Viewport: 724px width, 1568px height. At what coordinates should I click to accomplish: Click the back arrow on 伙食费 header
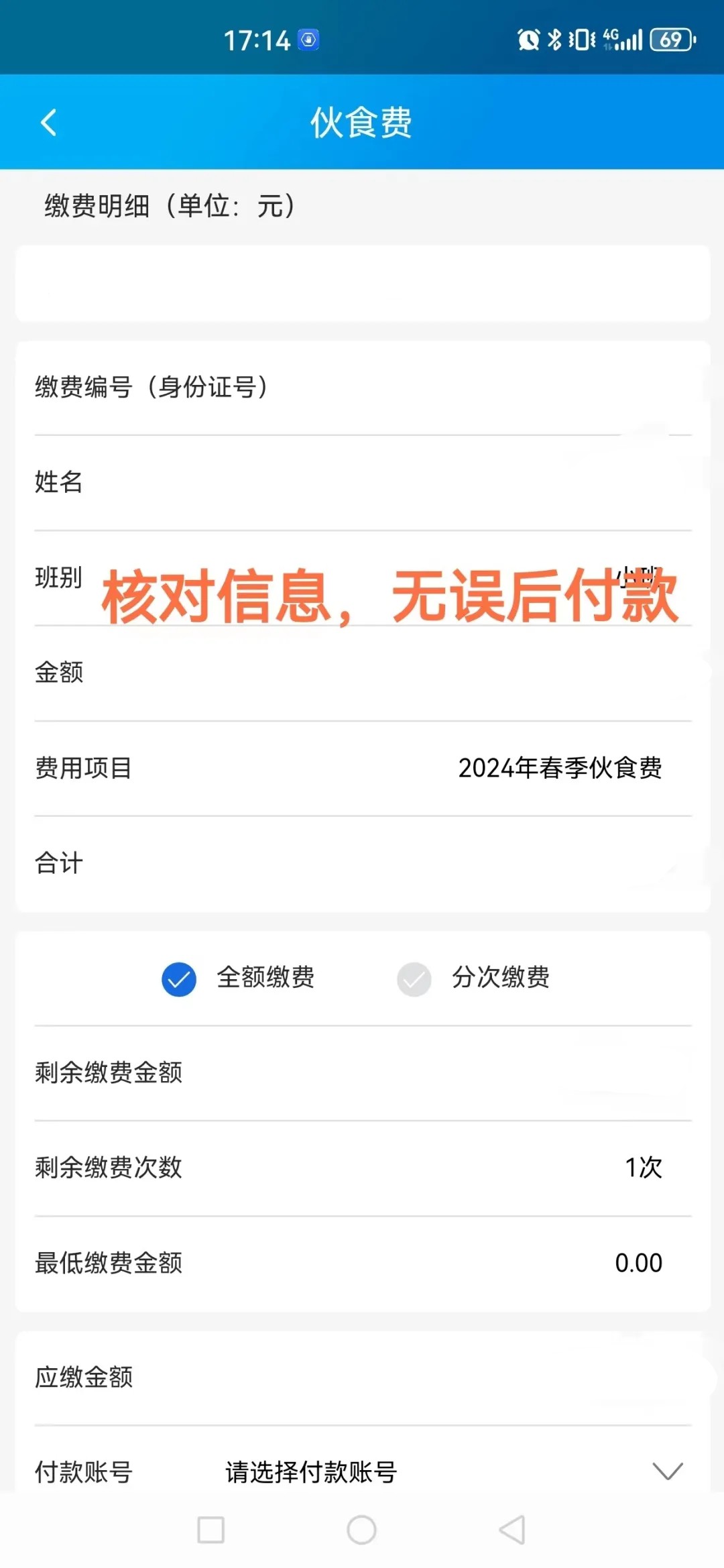[x=47, y=123]
